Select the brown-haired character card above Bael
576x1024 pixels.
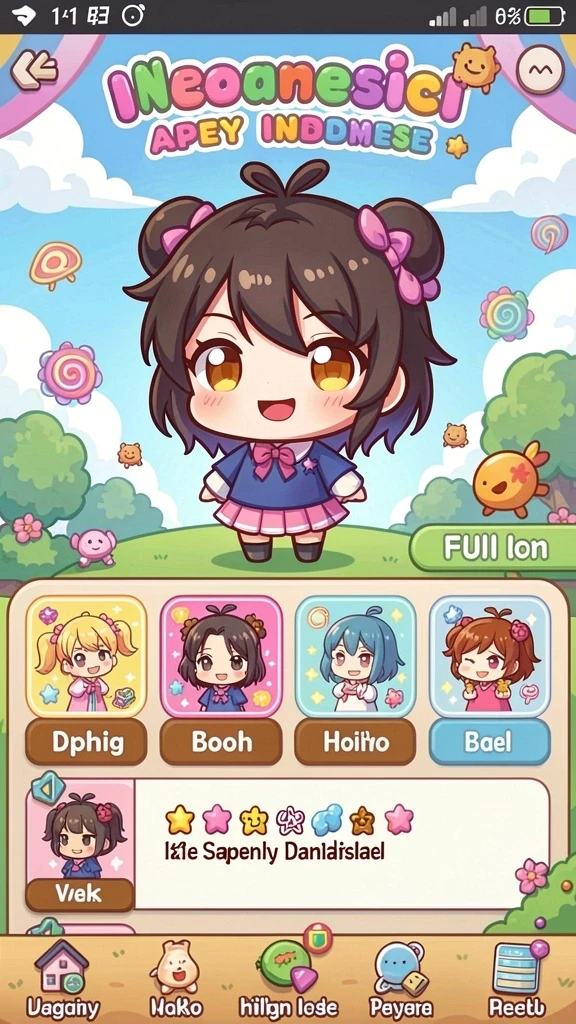coord(490,656)
